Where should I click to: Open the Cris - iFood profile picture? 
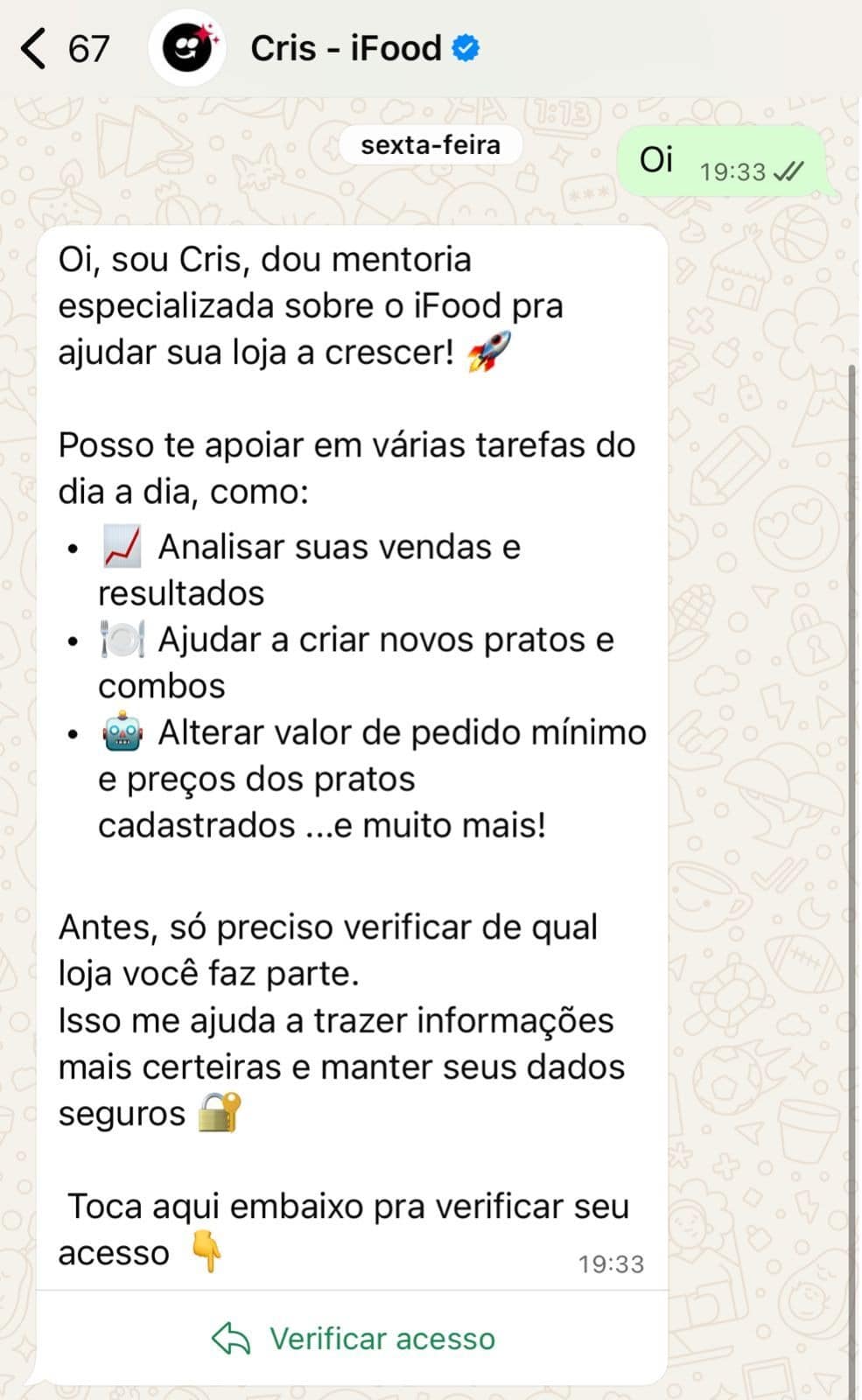click(x=187, y=49)
